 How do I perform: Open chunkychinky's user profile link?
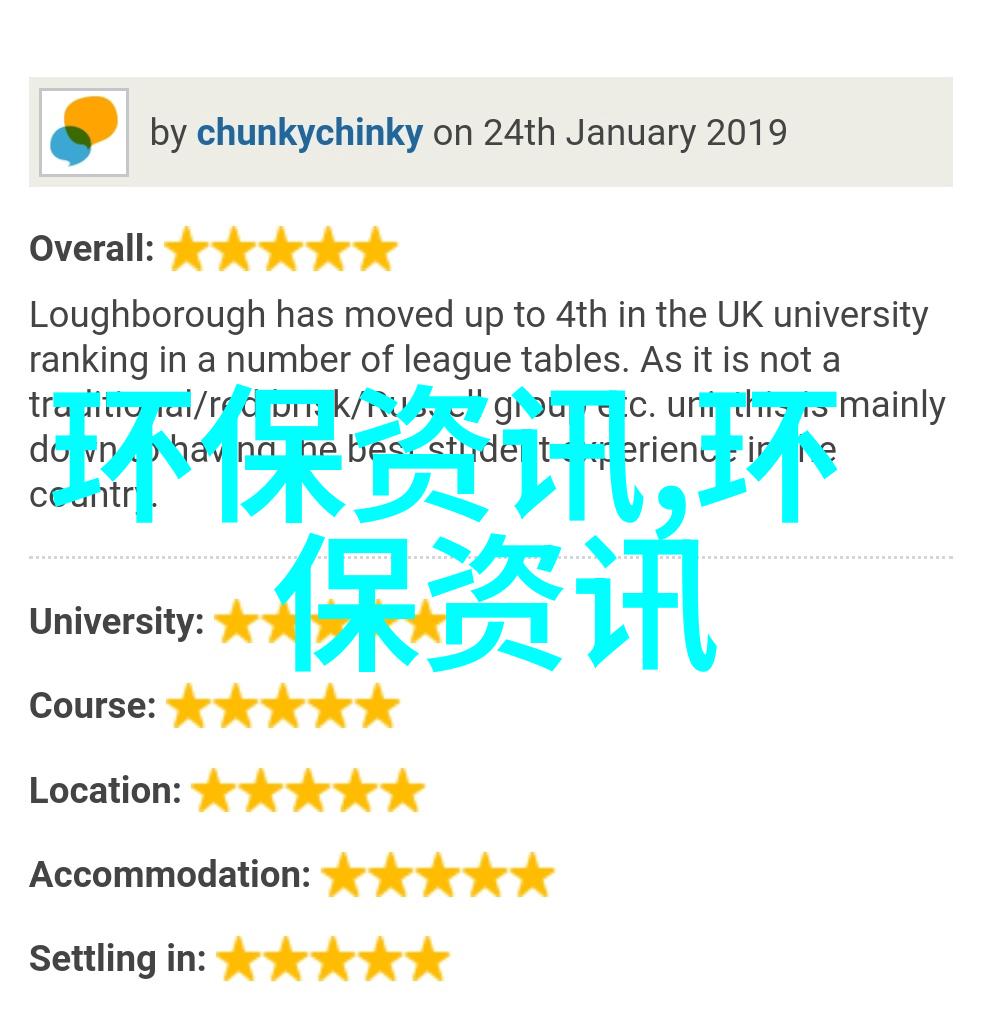(x=309, y=133)
